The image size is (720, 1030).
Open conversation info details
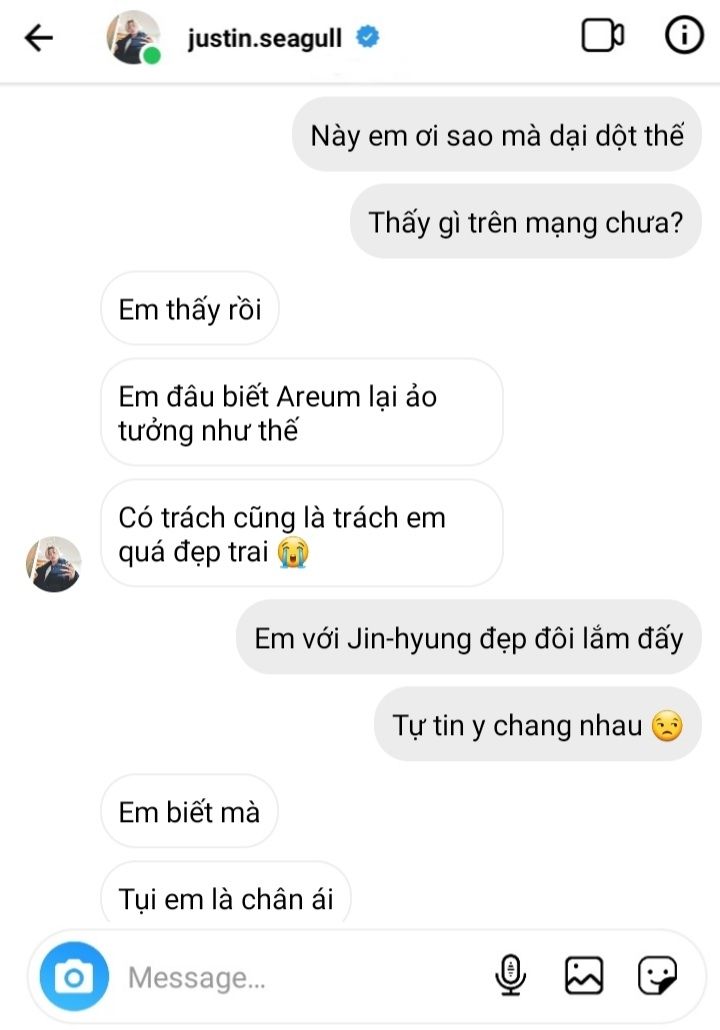(x=684, y=37)
